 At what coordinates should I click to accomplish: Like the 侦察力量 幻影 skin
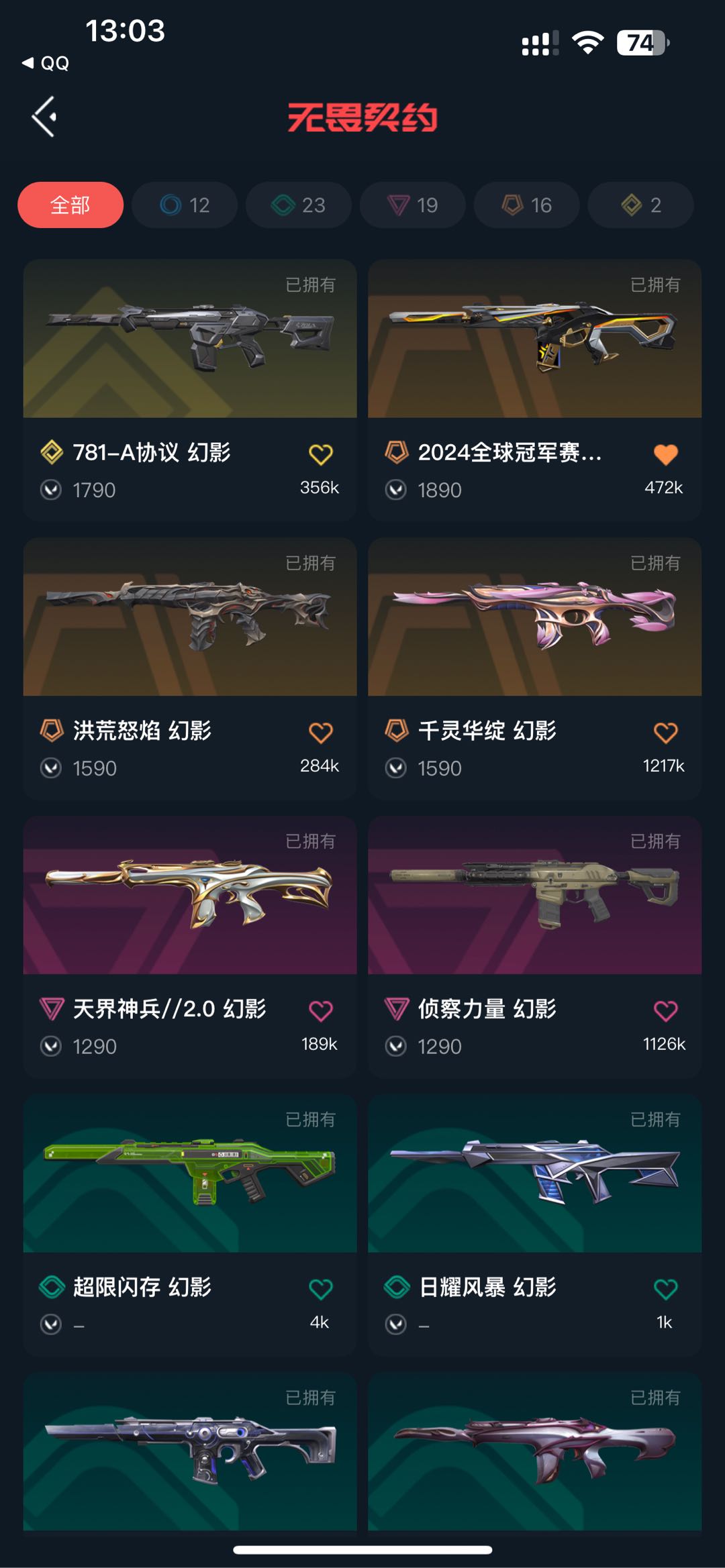[665, 1011]
